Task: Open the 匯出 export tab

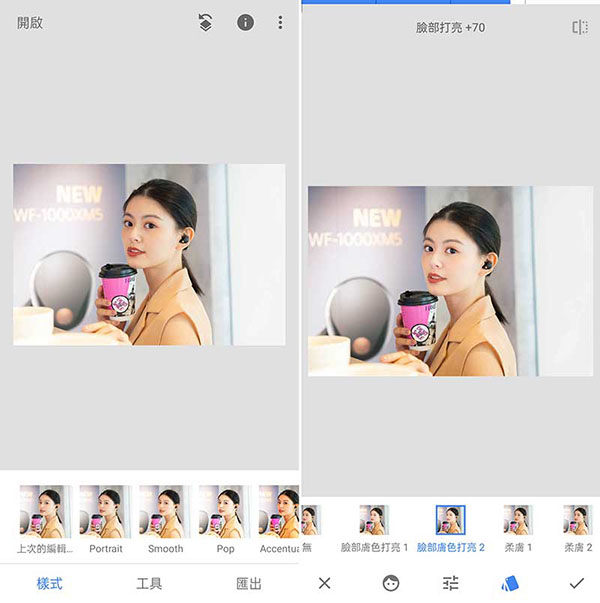Action: [249, 583]
